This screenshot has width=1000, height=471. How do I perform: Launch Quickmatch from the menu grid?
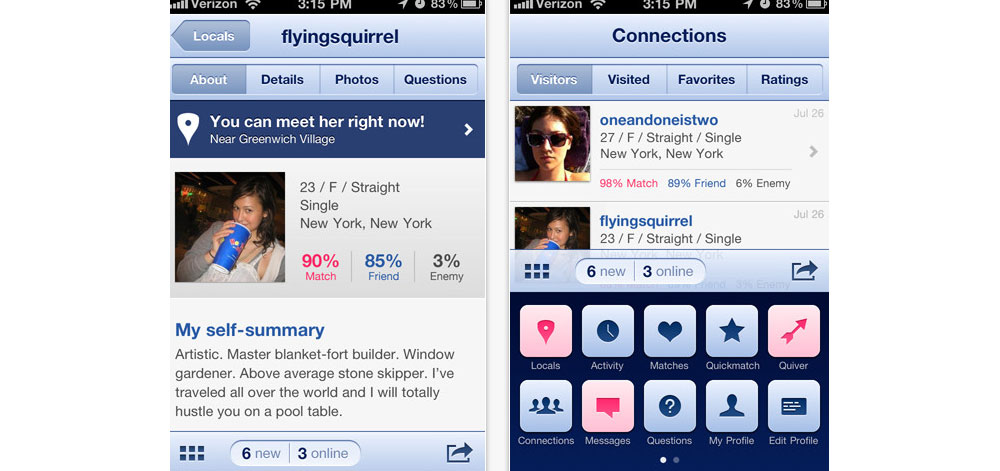pyautogui.click(x=731, y=332)
